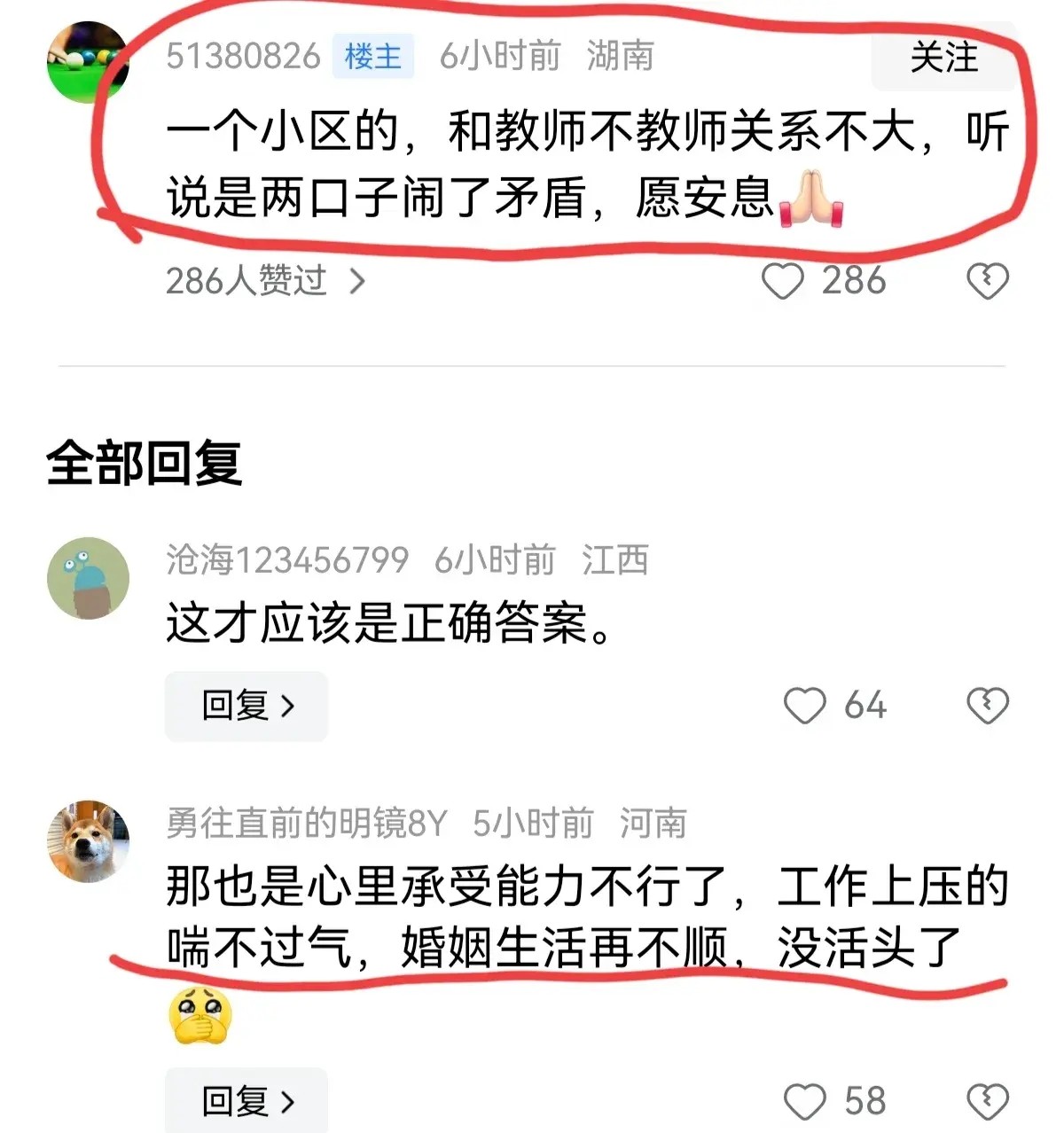Reply to 勇往直前的明镜8Y's comment

point(246,1101)
